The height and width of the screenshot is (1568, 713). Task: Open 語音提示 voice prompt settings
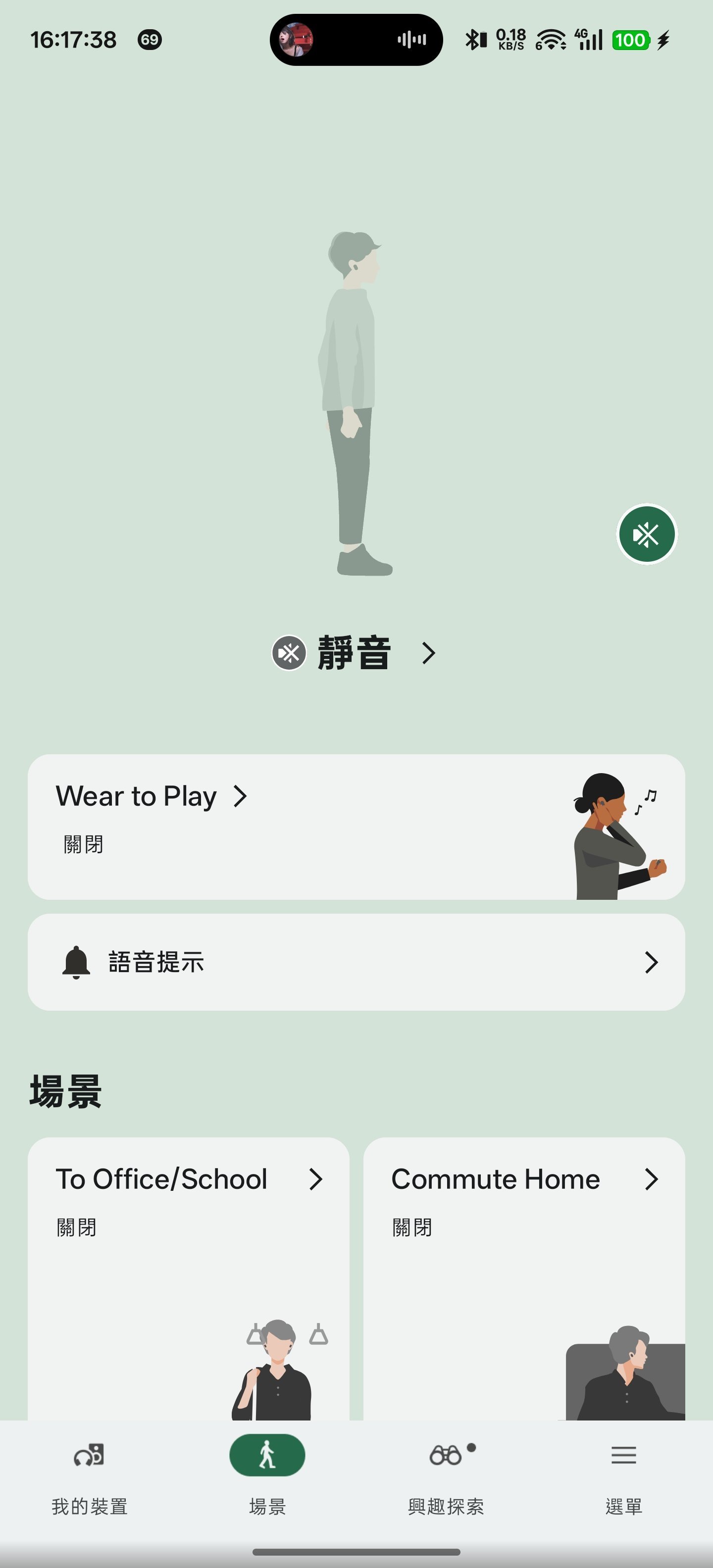click(356, 962)
